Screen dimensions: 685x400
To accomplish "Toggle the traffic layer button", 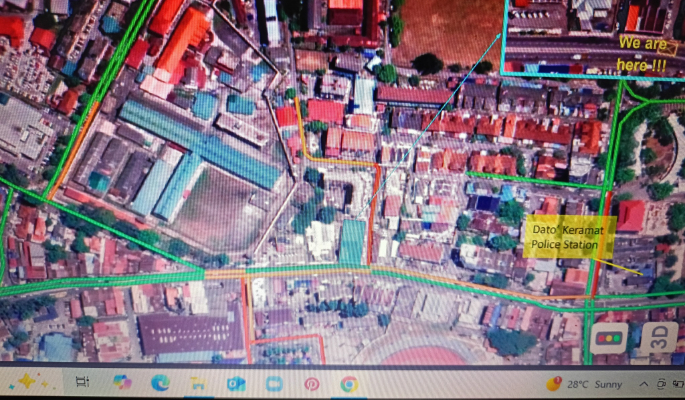I will coord(609,340).
